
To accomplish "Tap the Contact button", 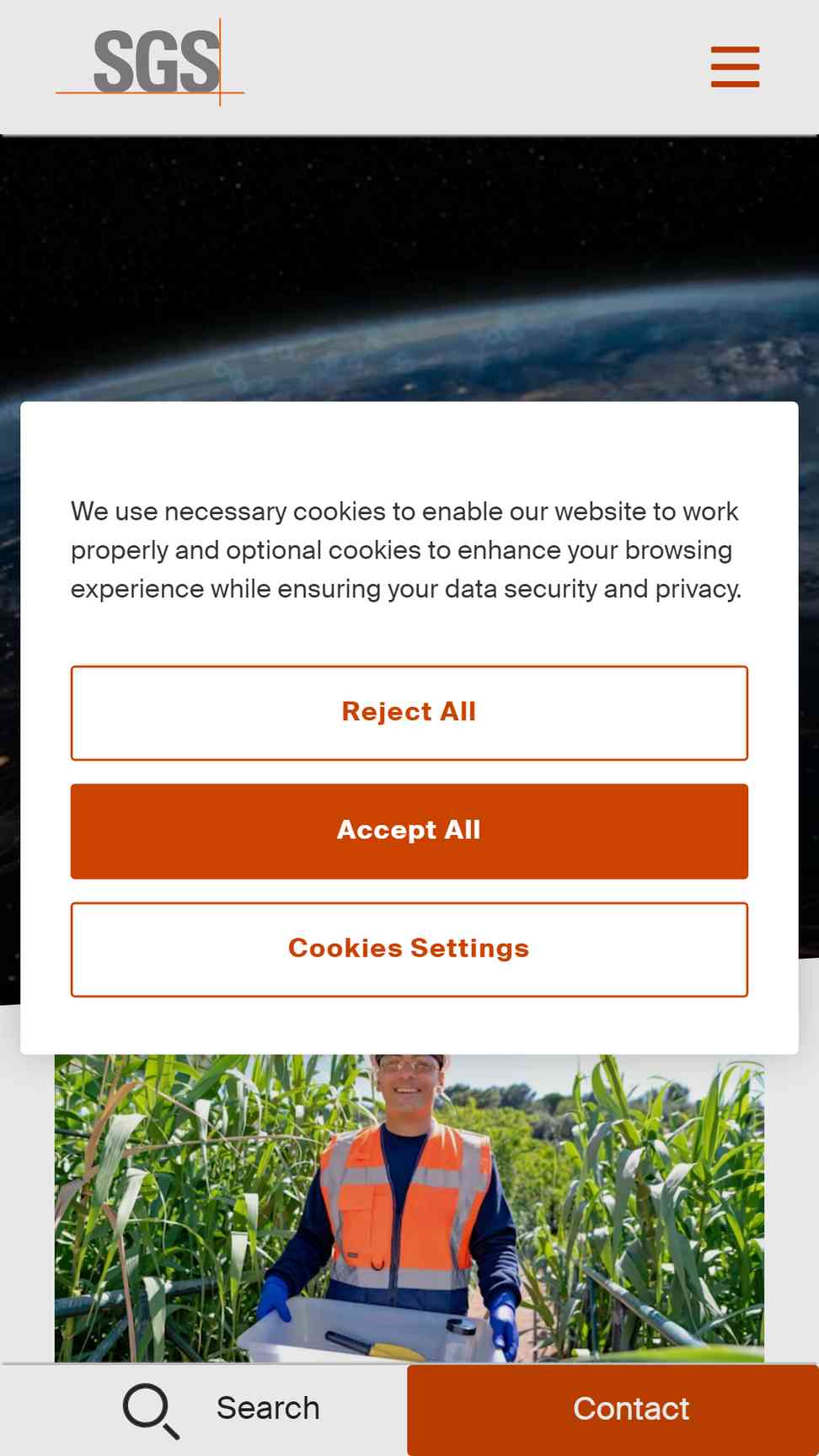I will [613, 1409].
